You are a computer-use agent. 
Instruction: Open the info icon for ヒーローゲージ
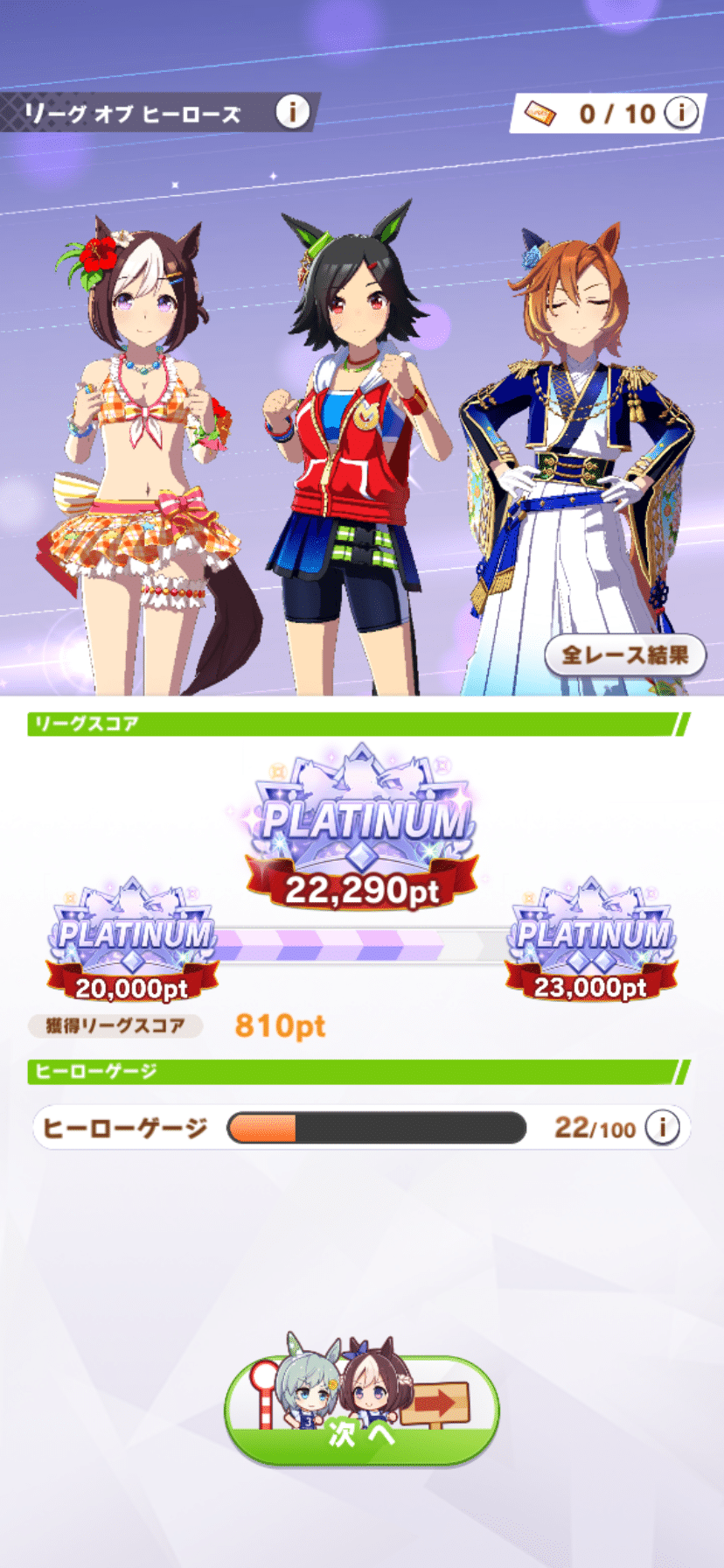[x=662, y=1127]
